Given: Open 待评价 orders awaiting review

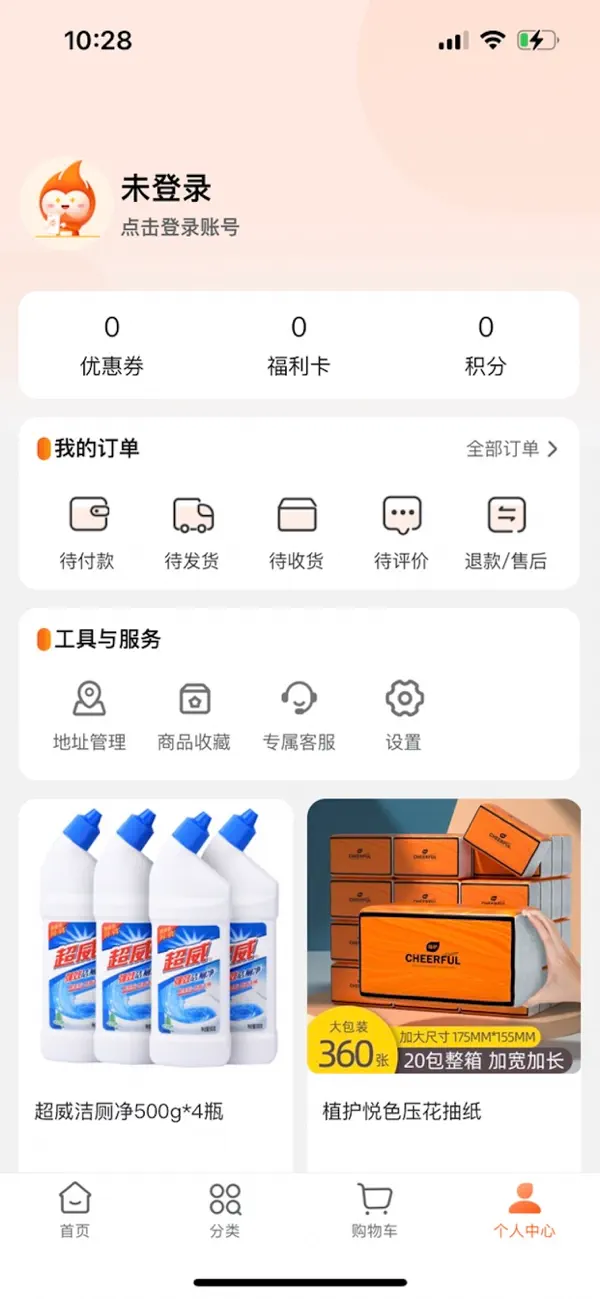Looking at the screenshot, I should coord(402,532).
